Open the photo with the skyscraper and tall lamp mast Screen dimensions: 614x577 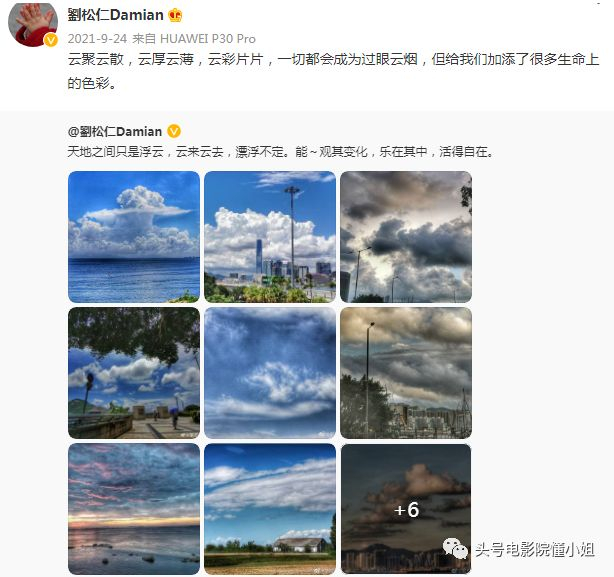tap(270, 237)
